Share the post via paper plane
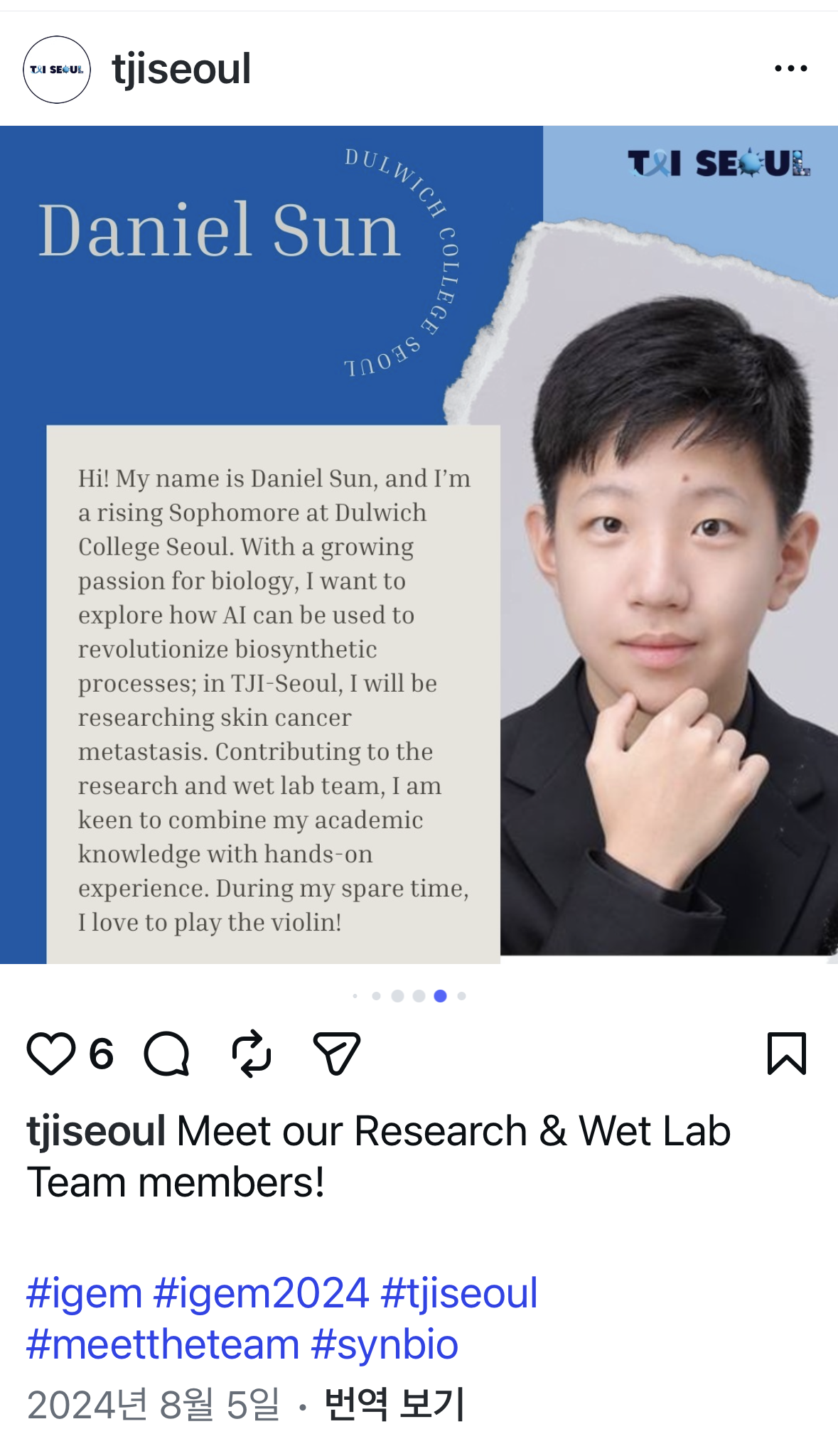 (337, 1053)
